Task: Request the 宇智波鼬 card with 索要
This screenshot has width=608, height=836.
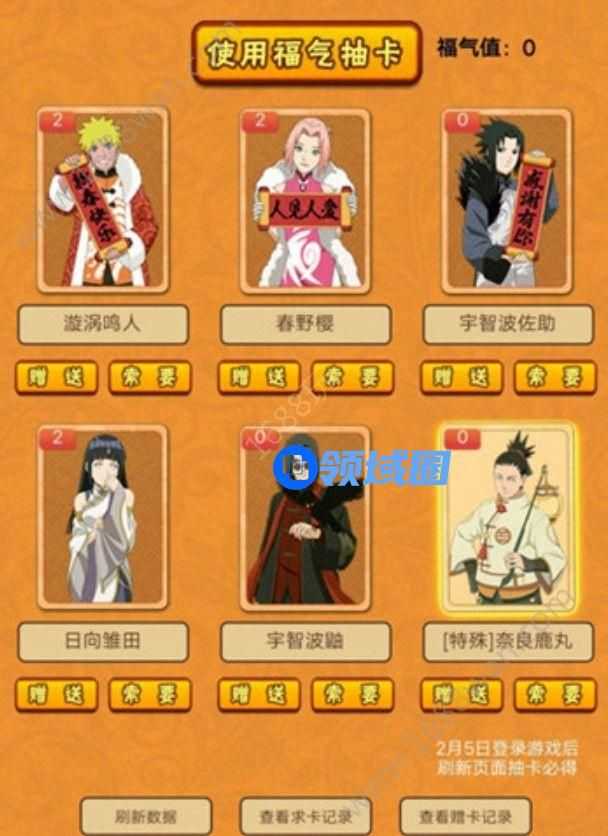Action: (x=352, y=694)
